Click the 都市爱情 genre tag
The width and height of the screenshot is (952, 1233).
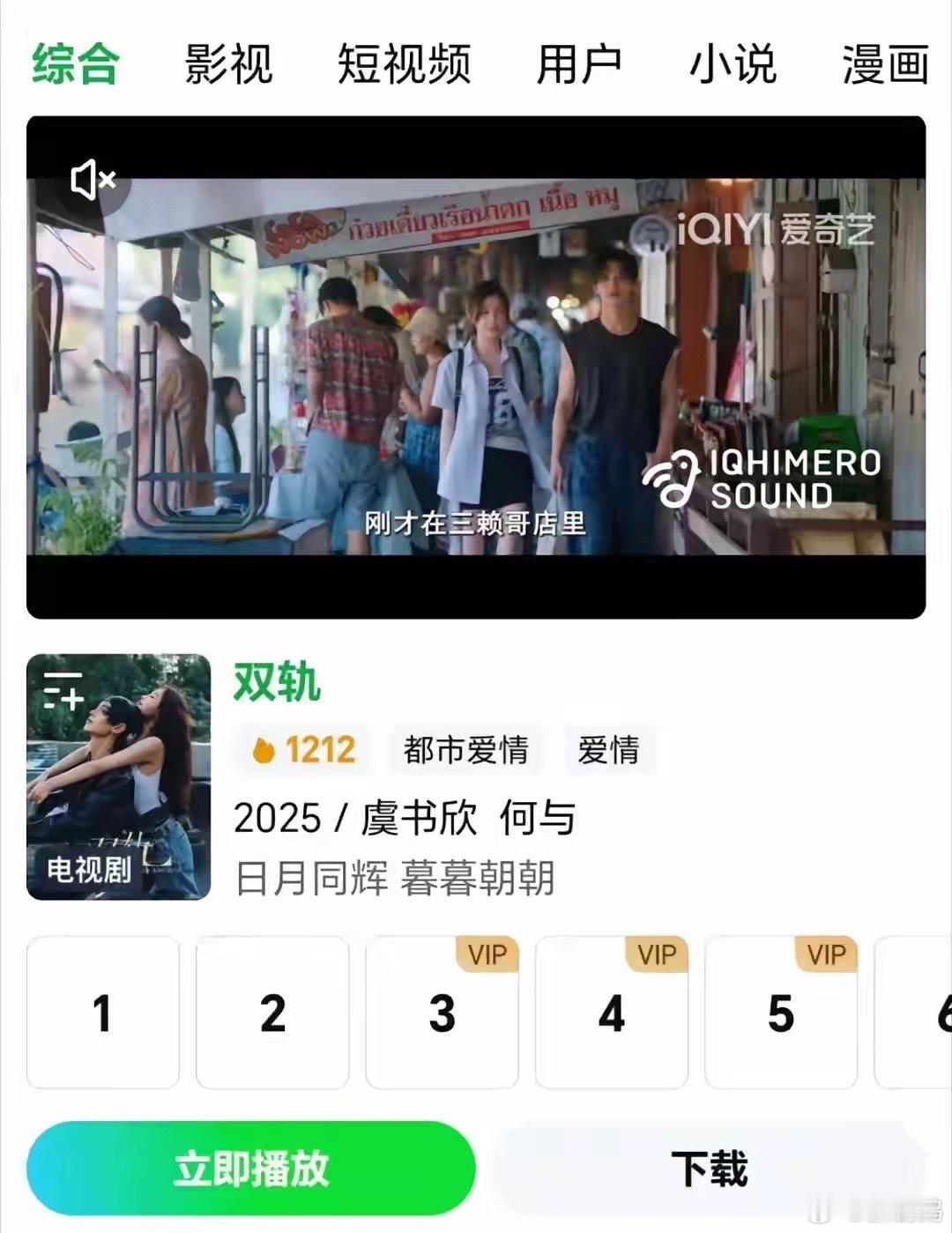click(465, 750)
